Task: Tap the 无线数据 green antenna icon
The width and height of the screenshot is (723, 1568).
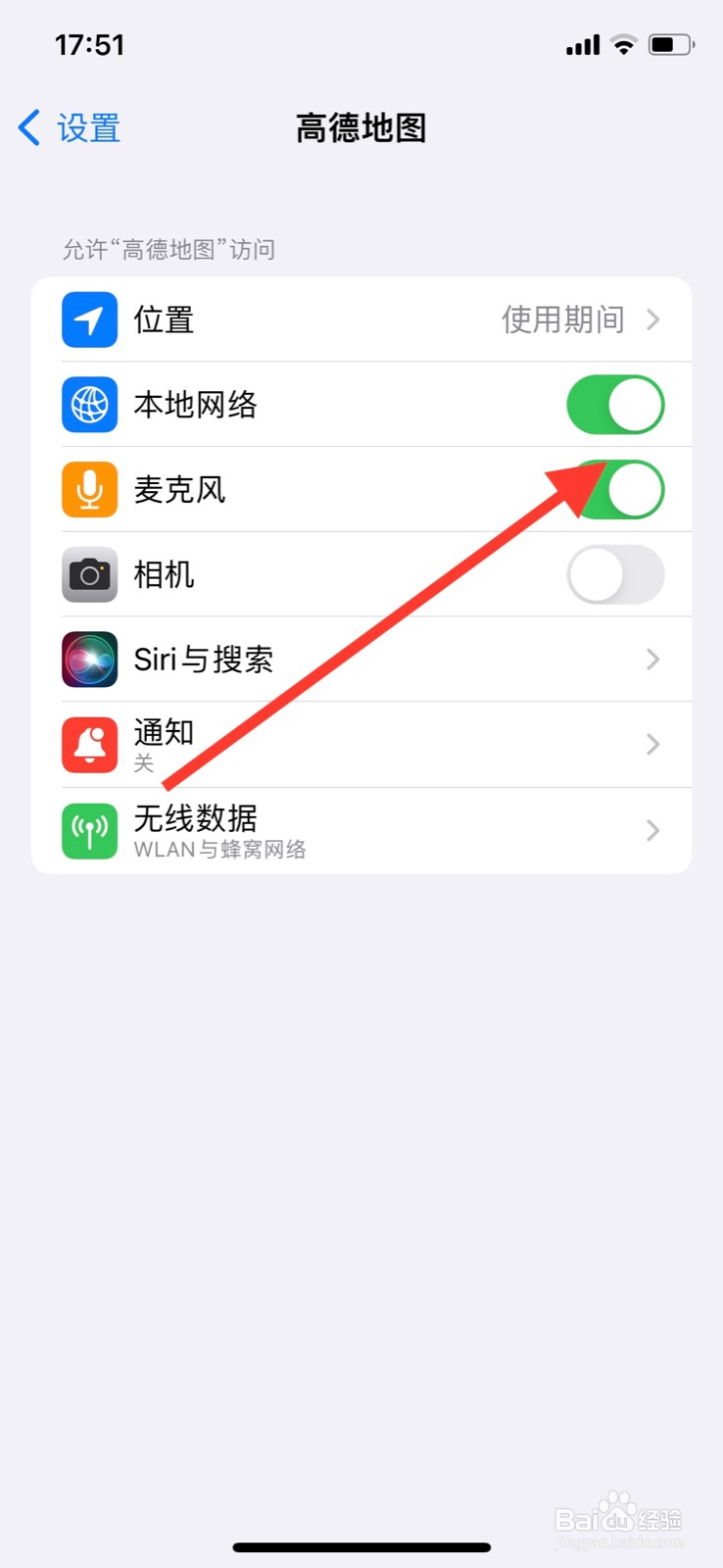Action: [89, 829]
